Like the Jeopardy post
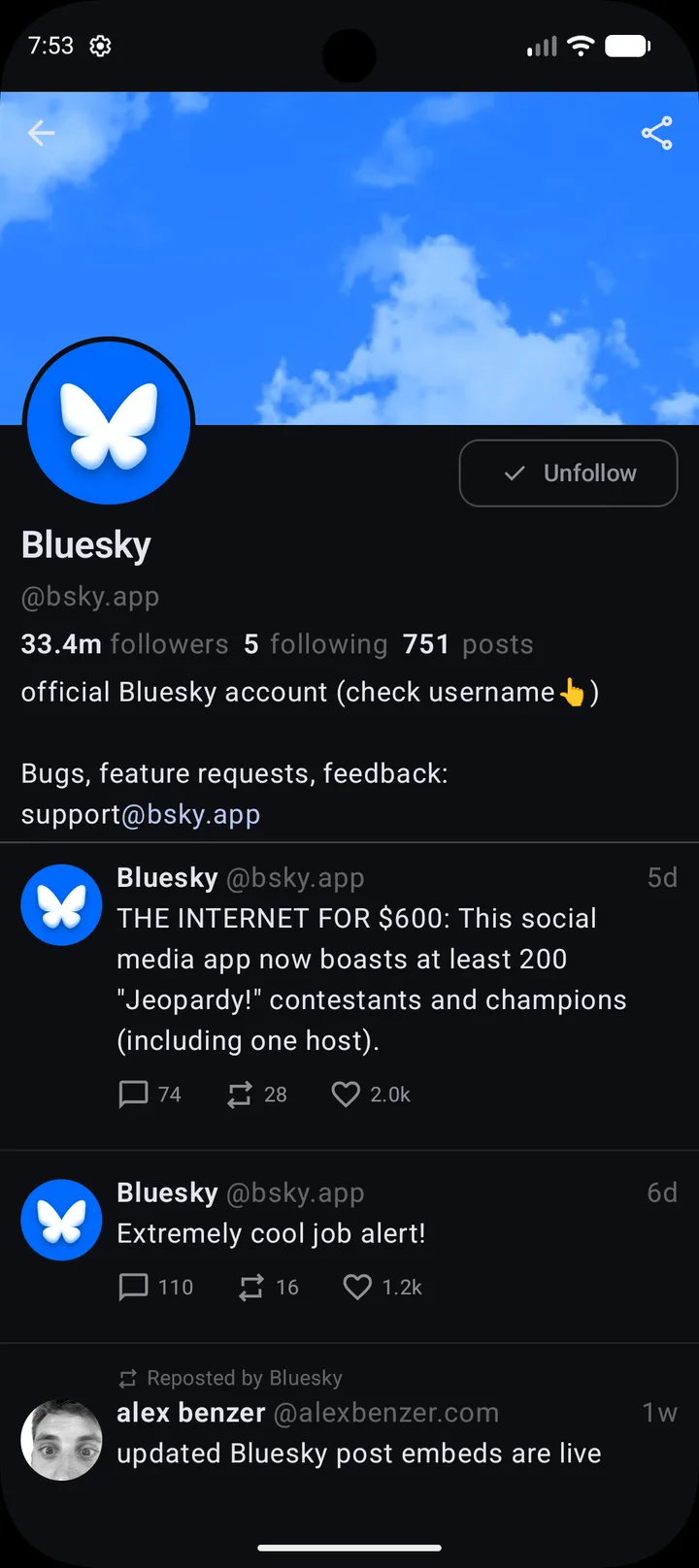Viewport: 699px width, 1568px height. [x=371, y=1094]
